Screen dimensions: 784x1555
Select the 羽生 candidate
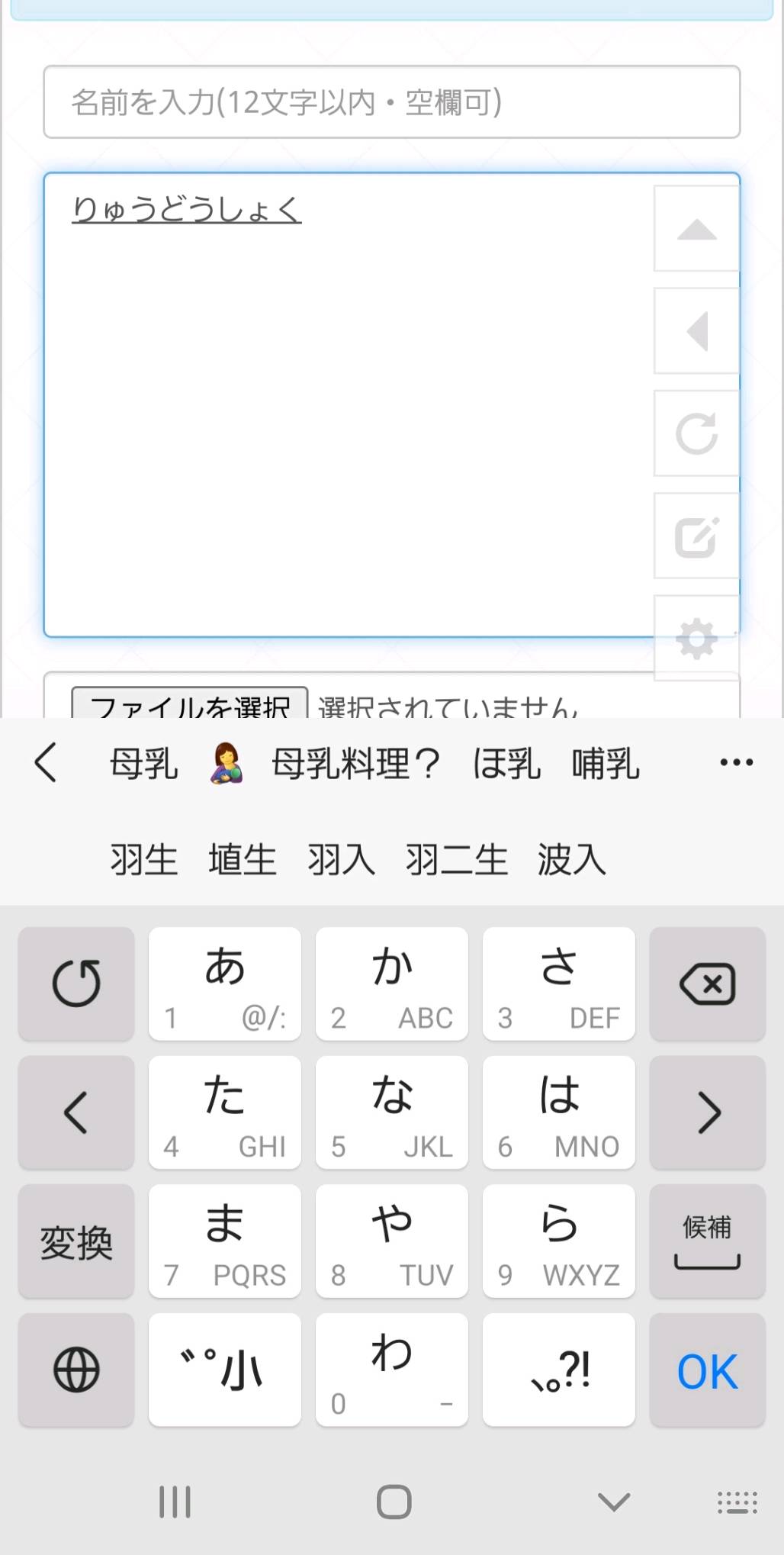[x=143, y=860]
